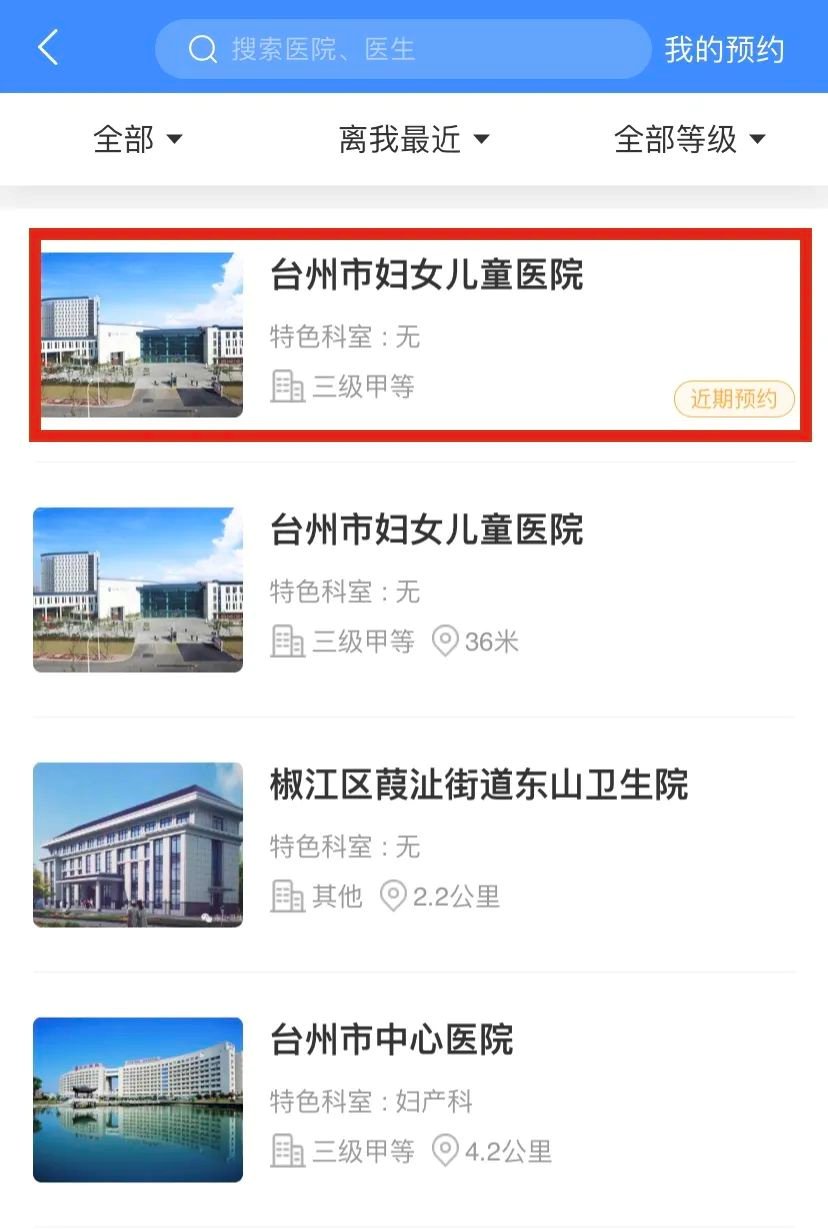Expand the 全部 filter dropdown
The image size is (828, 1230).
(x=137, y=139)
